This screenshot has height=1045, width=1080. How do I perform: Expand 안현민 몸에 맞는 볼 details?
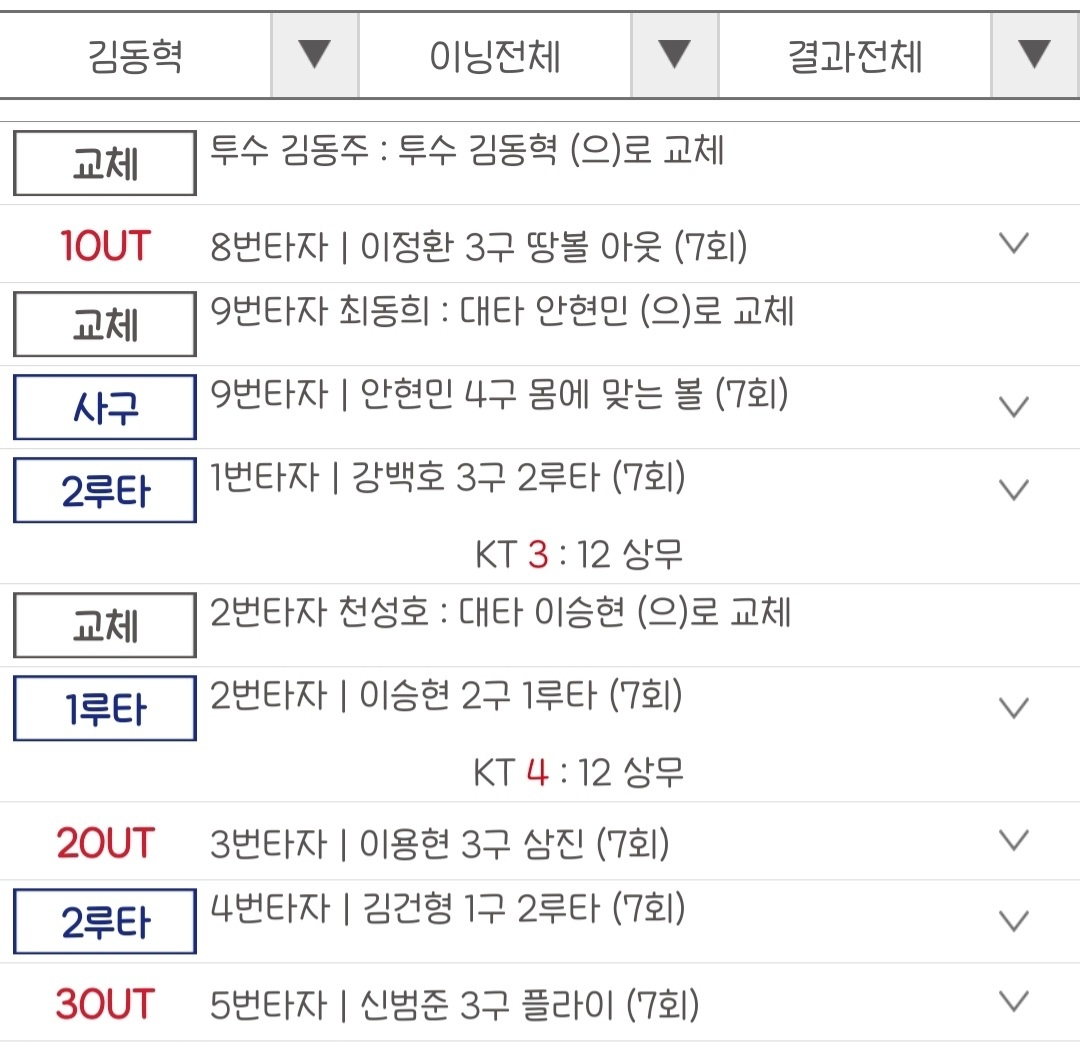pyautogui.click(x=1014, y=406)
